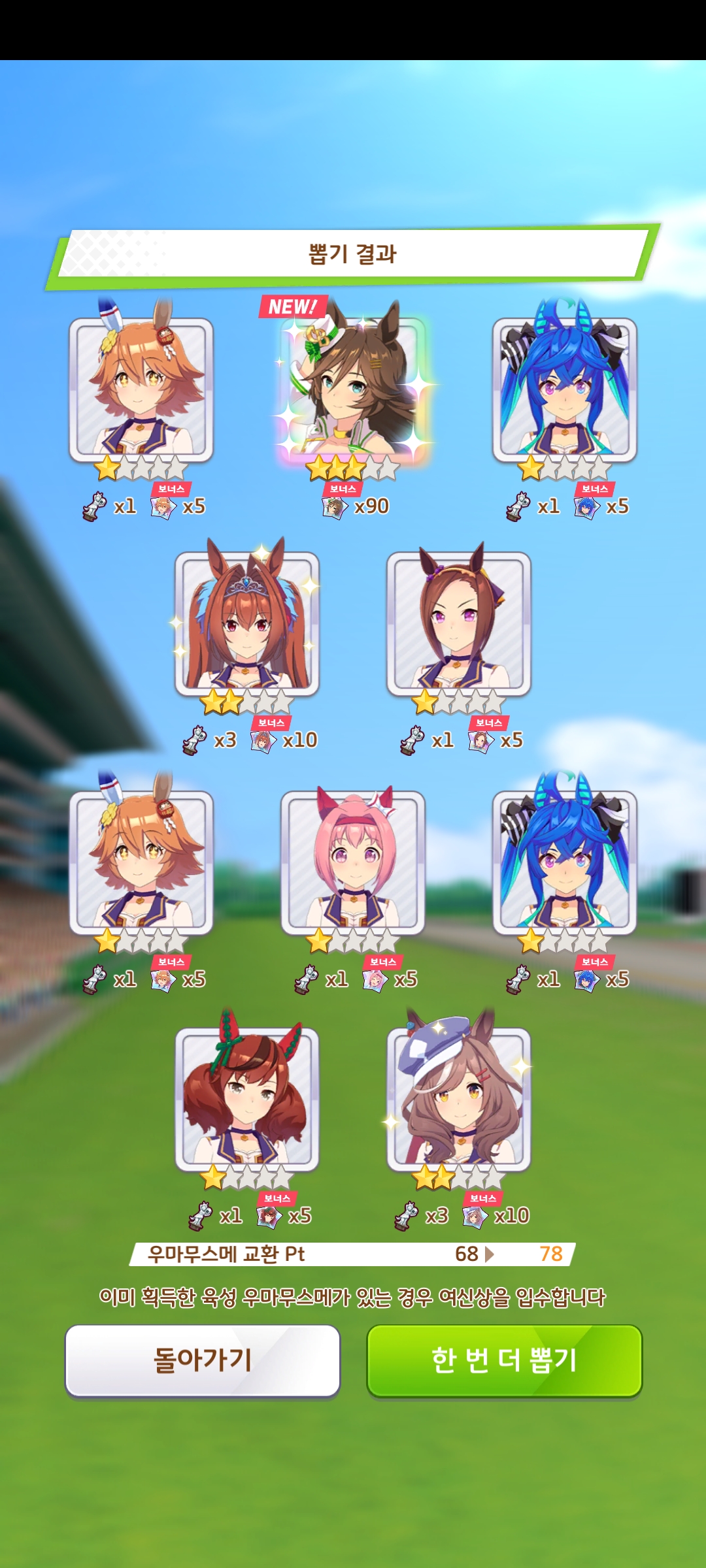Viewport: 706px width, 1568px height.
Task: Draw again with 한 번 더 뽑기
Action: click(504, 1360)
